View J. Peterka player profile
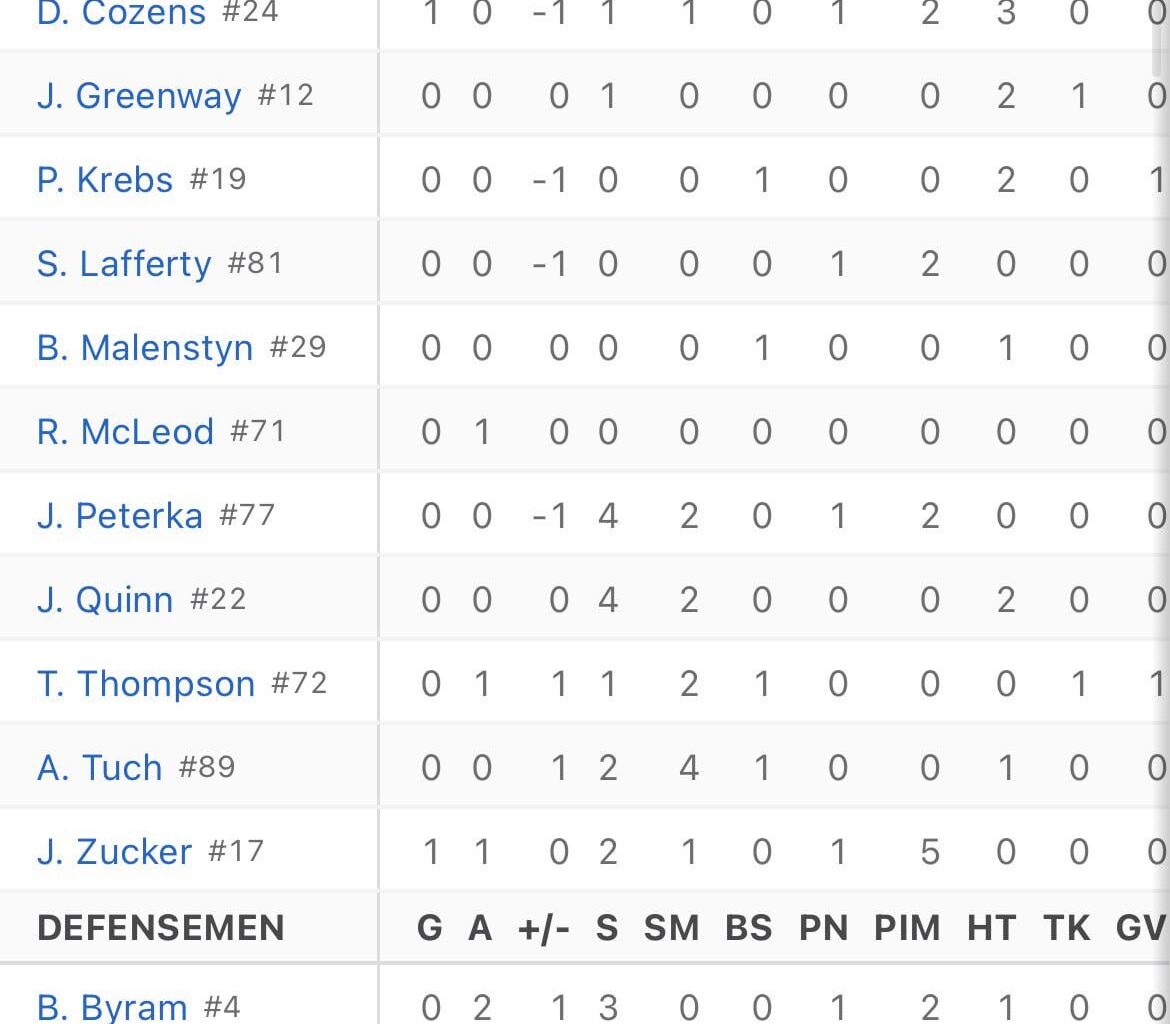 click(120, 516)
